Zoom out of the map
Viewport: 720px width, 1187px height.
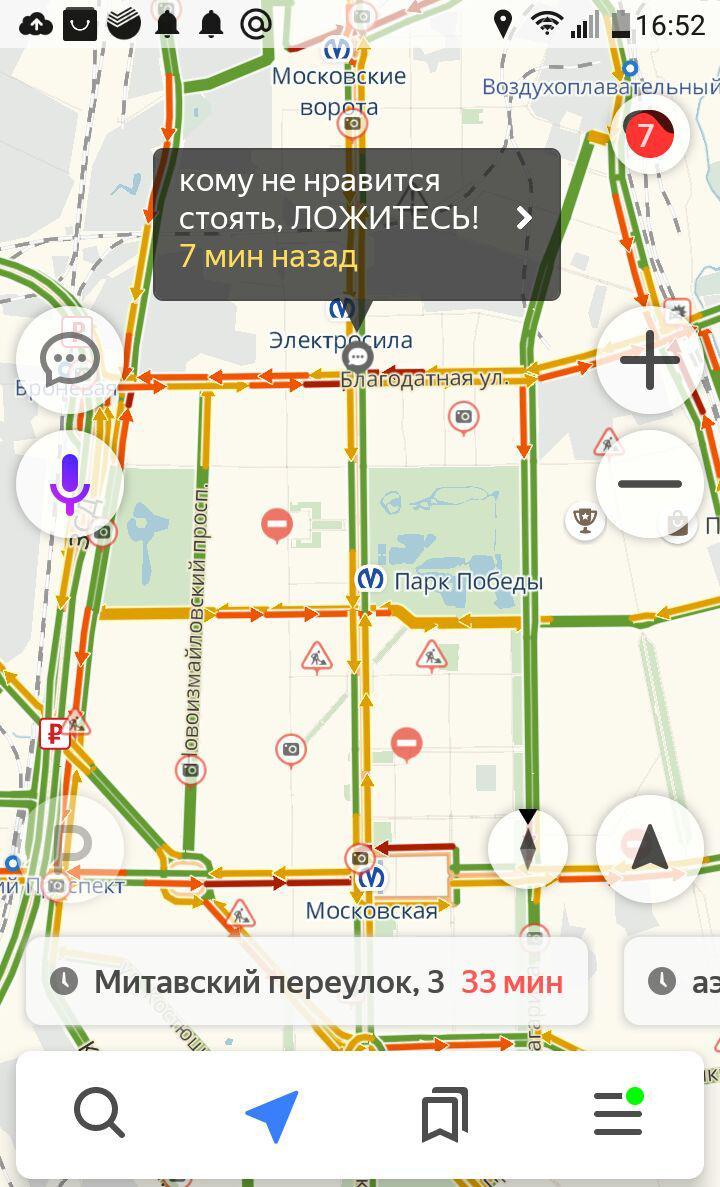click(x=650, y=484)
